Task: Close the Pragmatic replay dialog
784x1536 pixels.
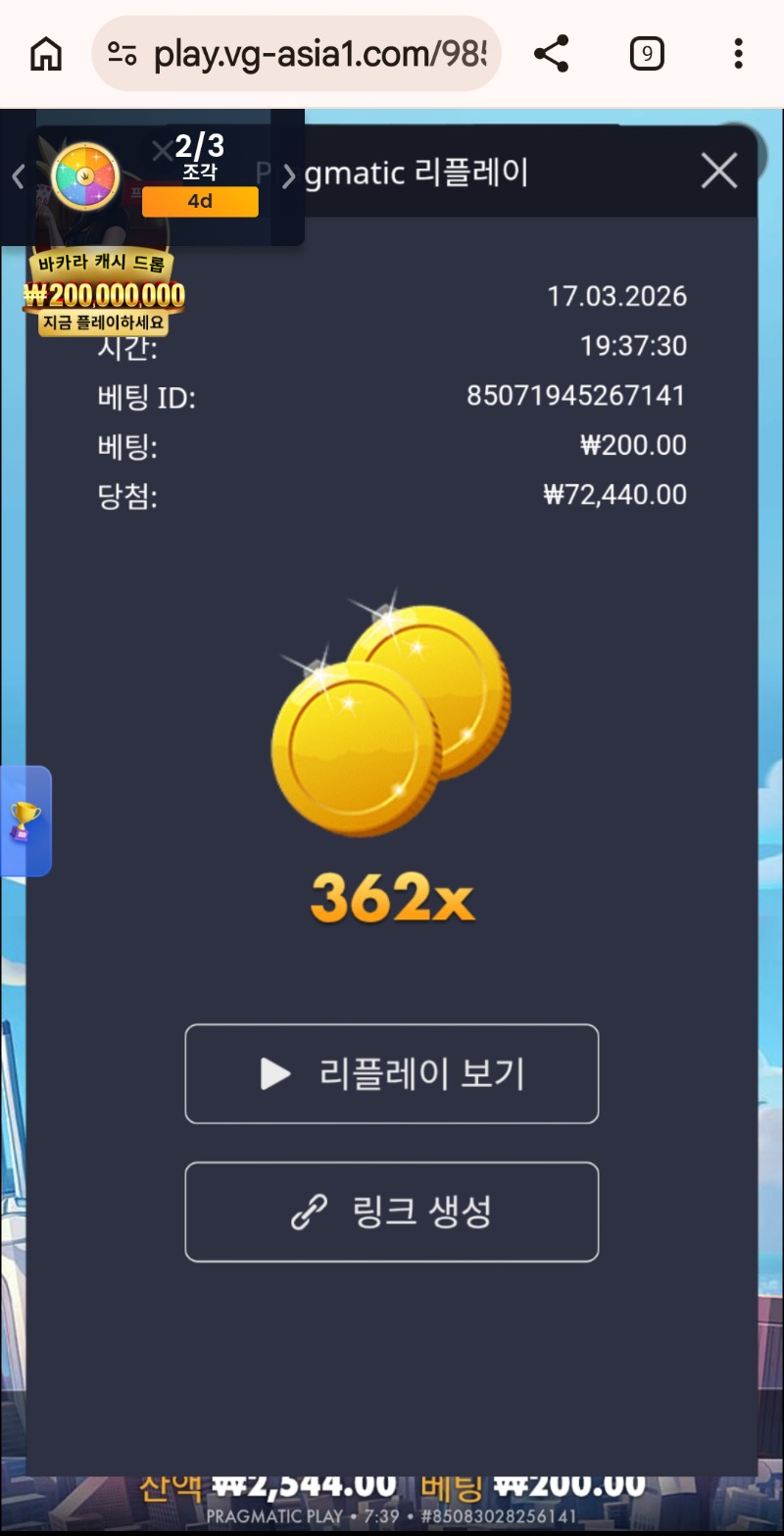Action: click(719, 172)
